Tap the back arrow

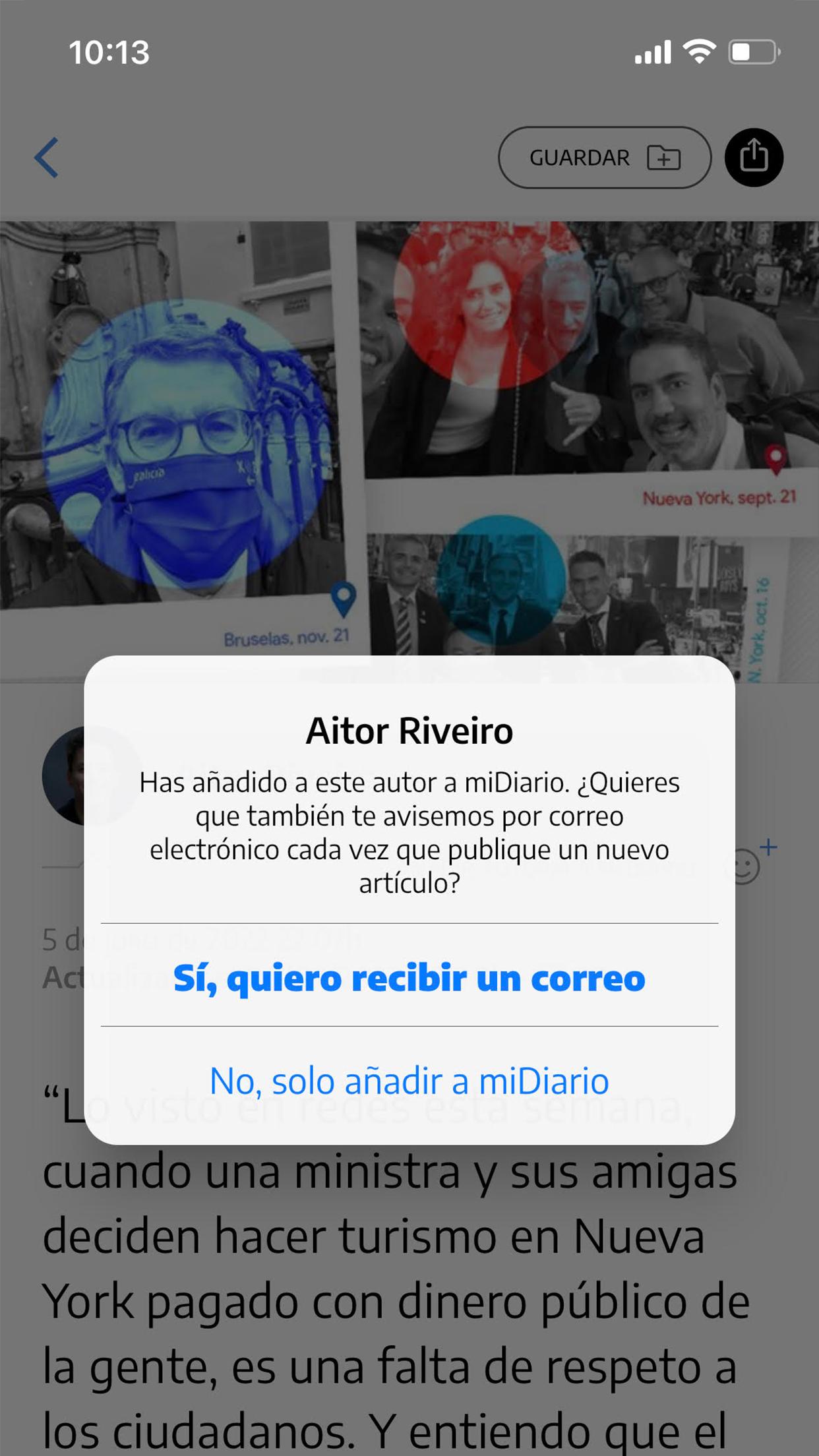coord(47,158)
